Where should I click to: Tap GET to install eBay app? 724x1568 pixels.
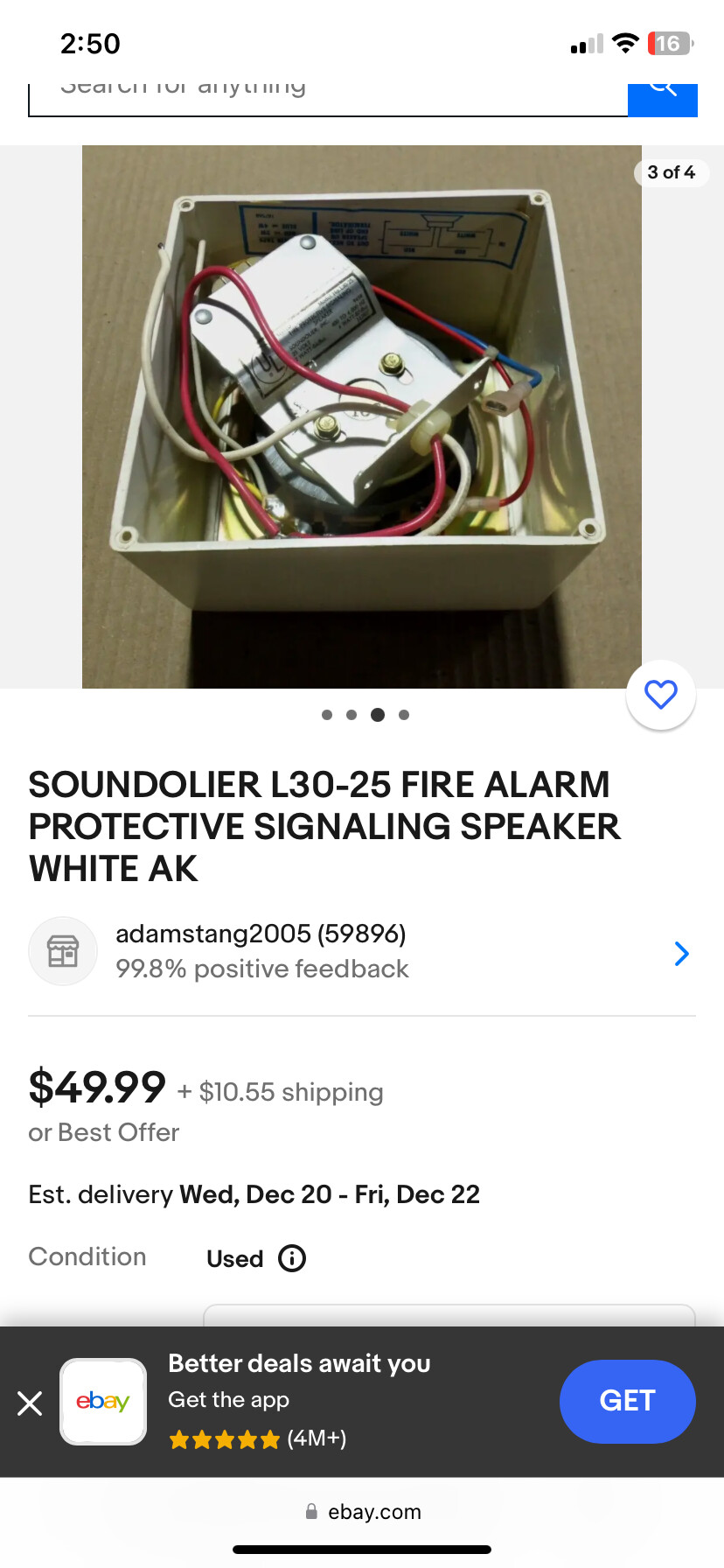627,1401
